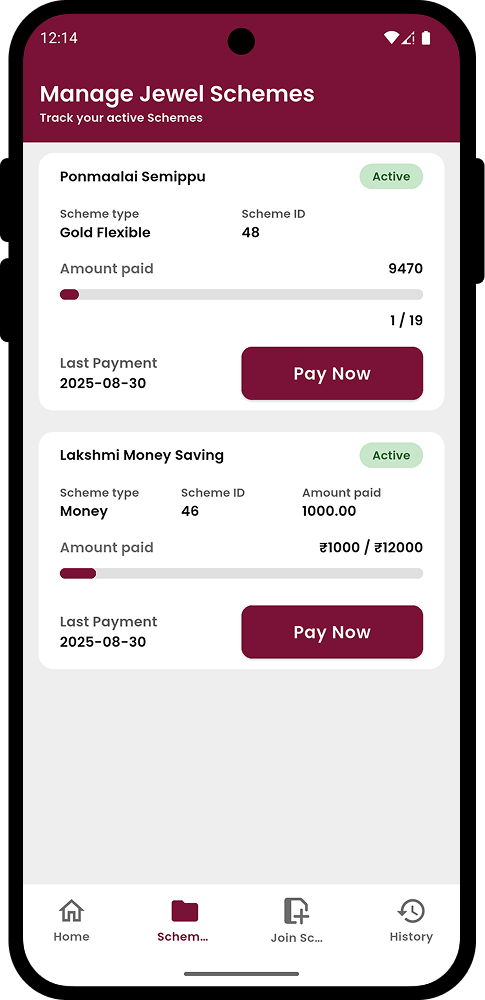Select the Schemes tab
This screenshot has width=485, height=1000.
pyautogui.click(x=183, y=920)
